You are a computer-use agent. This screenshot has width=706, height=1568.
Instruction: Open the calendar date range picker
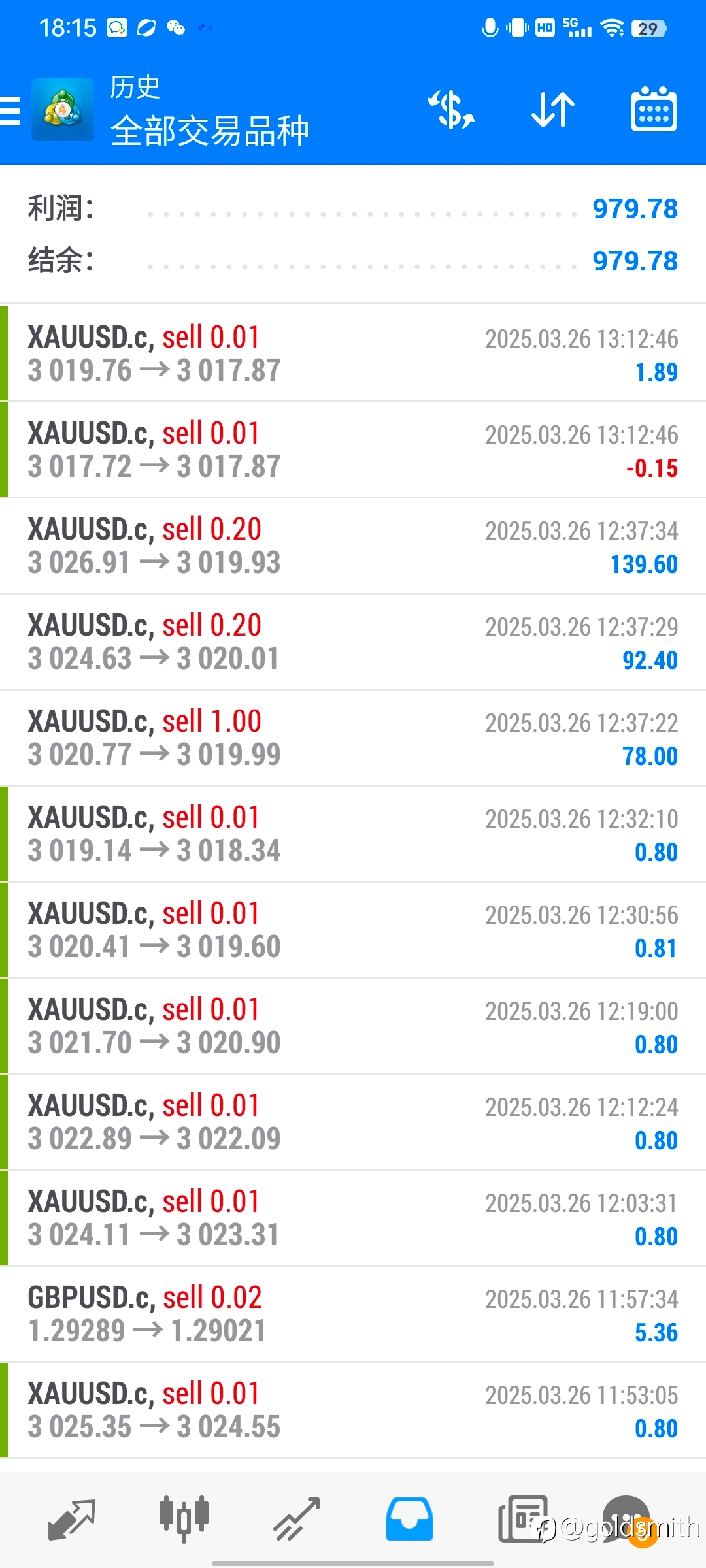[x=654, y=110]
